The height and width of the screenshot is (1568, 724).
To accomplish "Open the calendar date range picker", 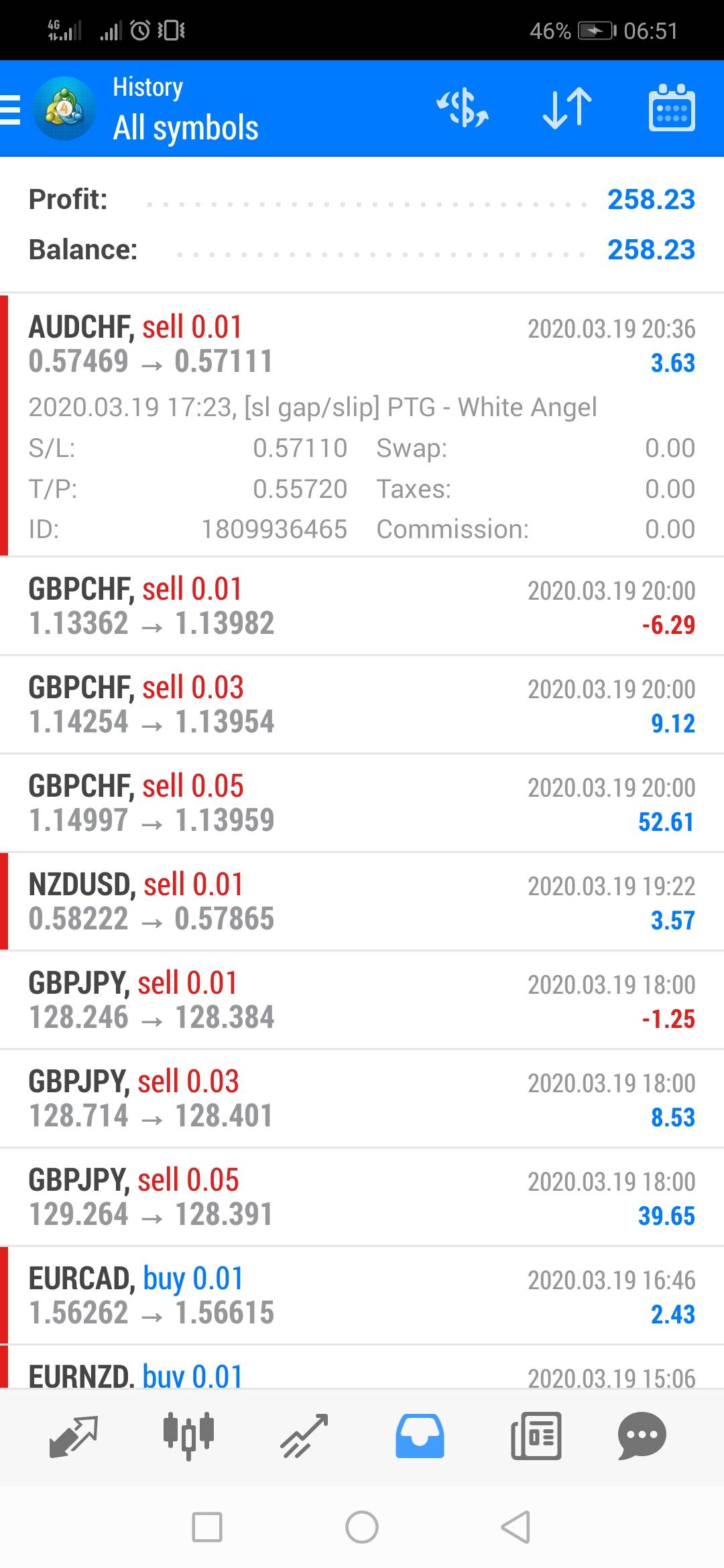I will [x=672, y=109].
